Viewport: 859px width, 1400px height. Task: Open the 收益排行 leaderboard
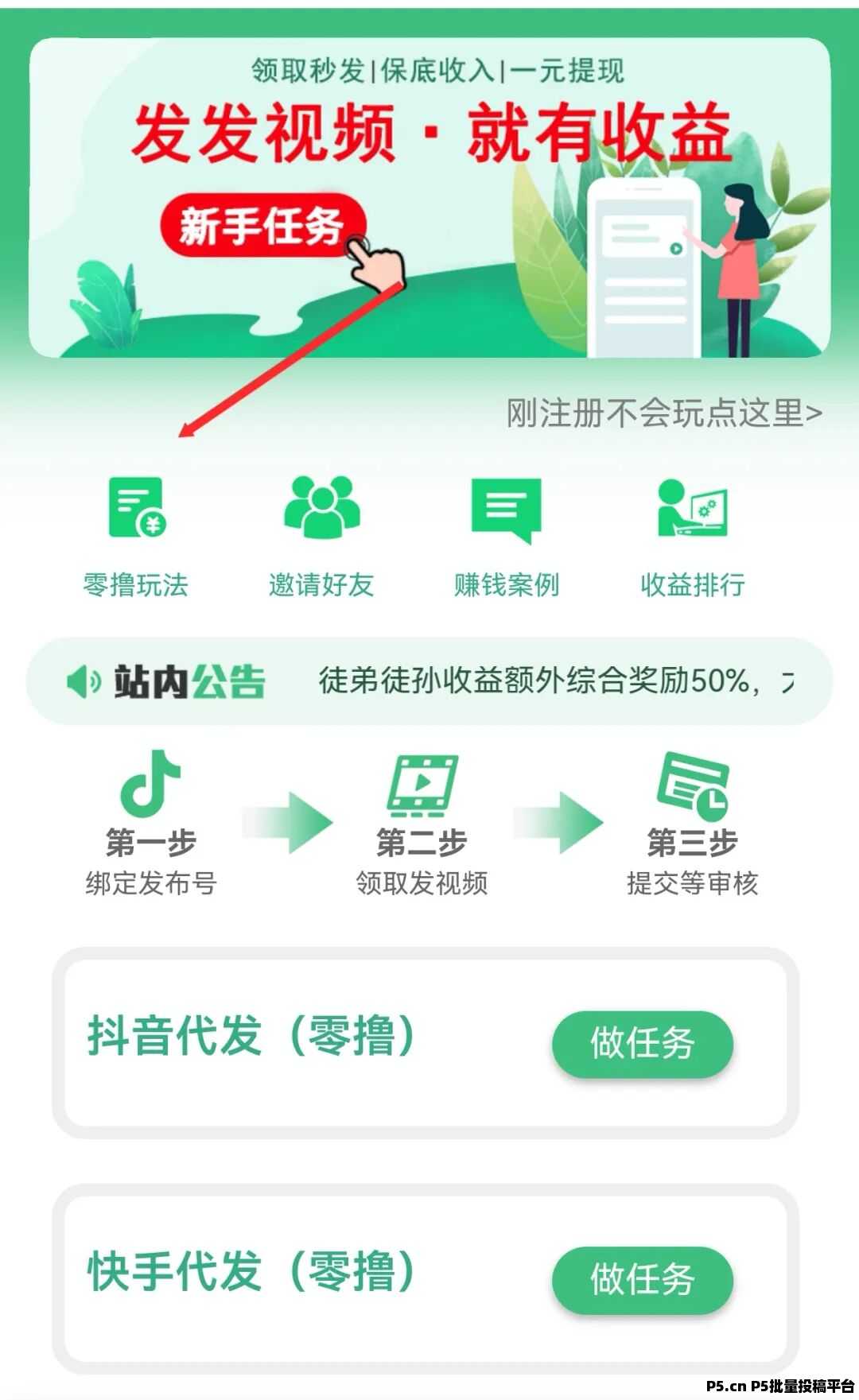coord(693,537)
